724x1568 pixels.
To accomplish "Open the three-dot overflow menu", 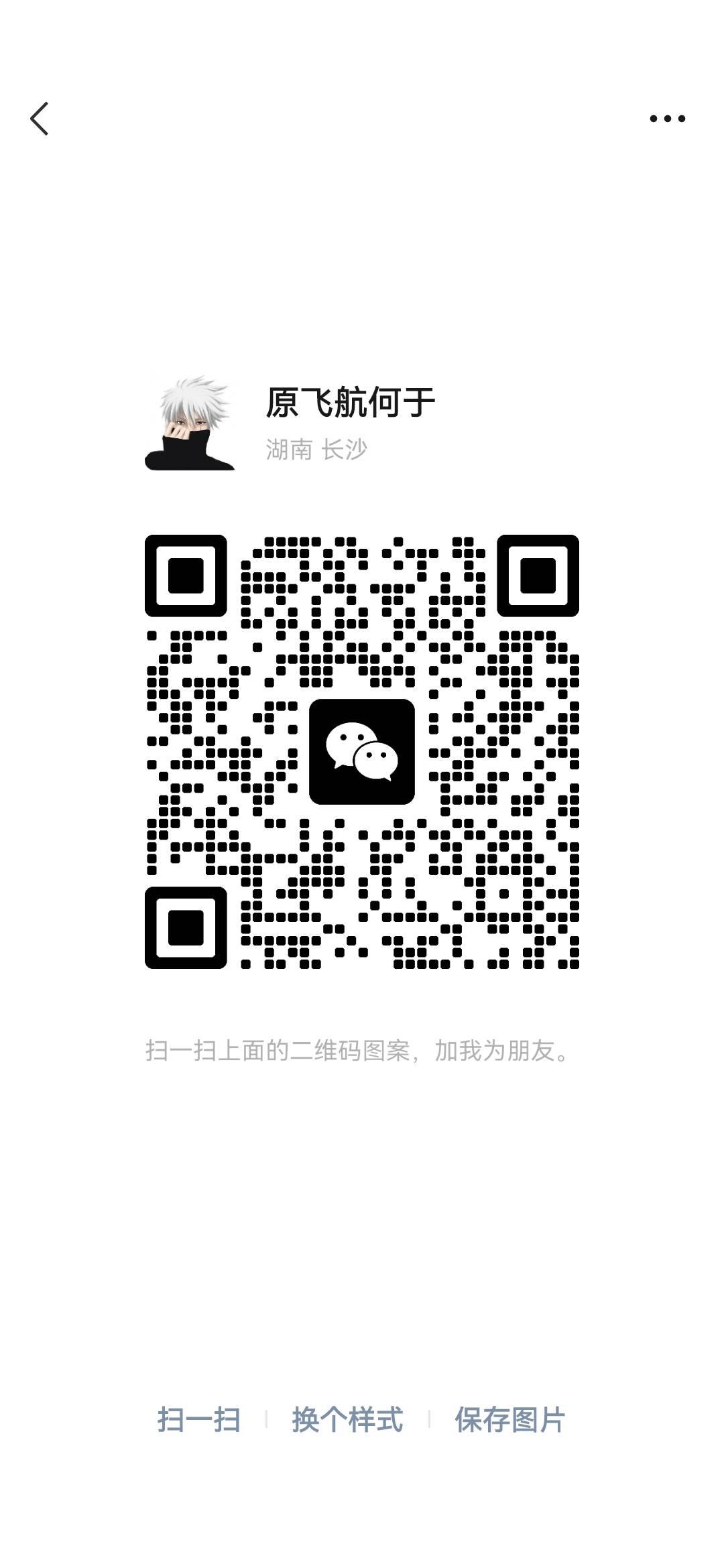I will [667, 119].
